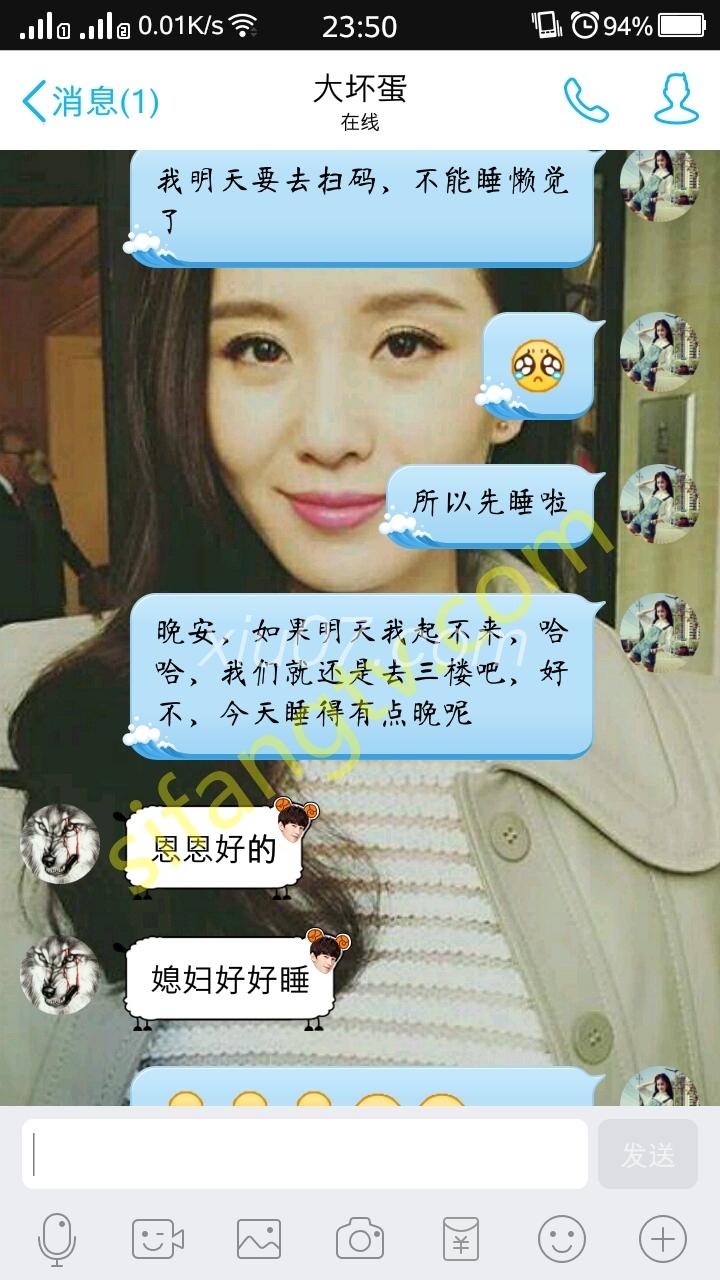The image size is (720, 1280).
Task: Open 大坏蛋's profile info
Action: point(676,99)
